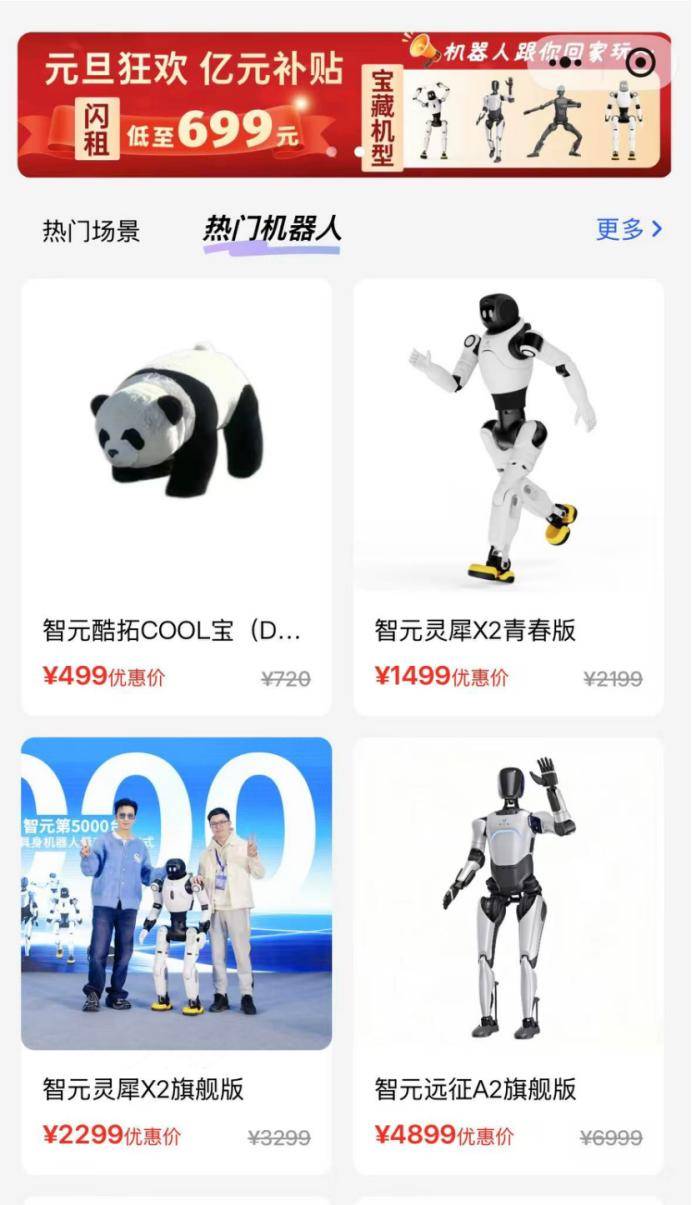692x1205 pixels.
Task: Tap 更多 to view more robots
Action: (628, 229)
